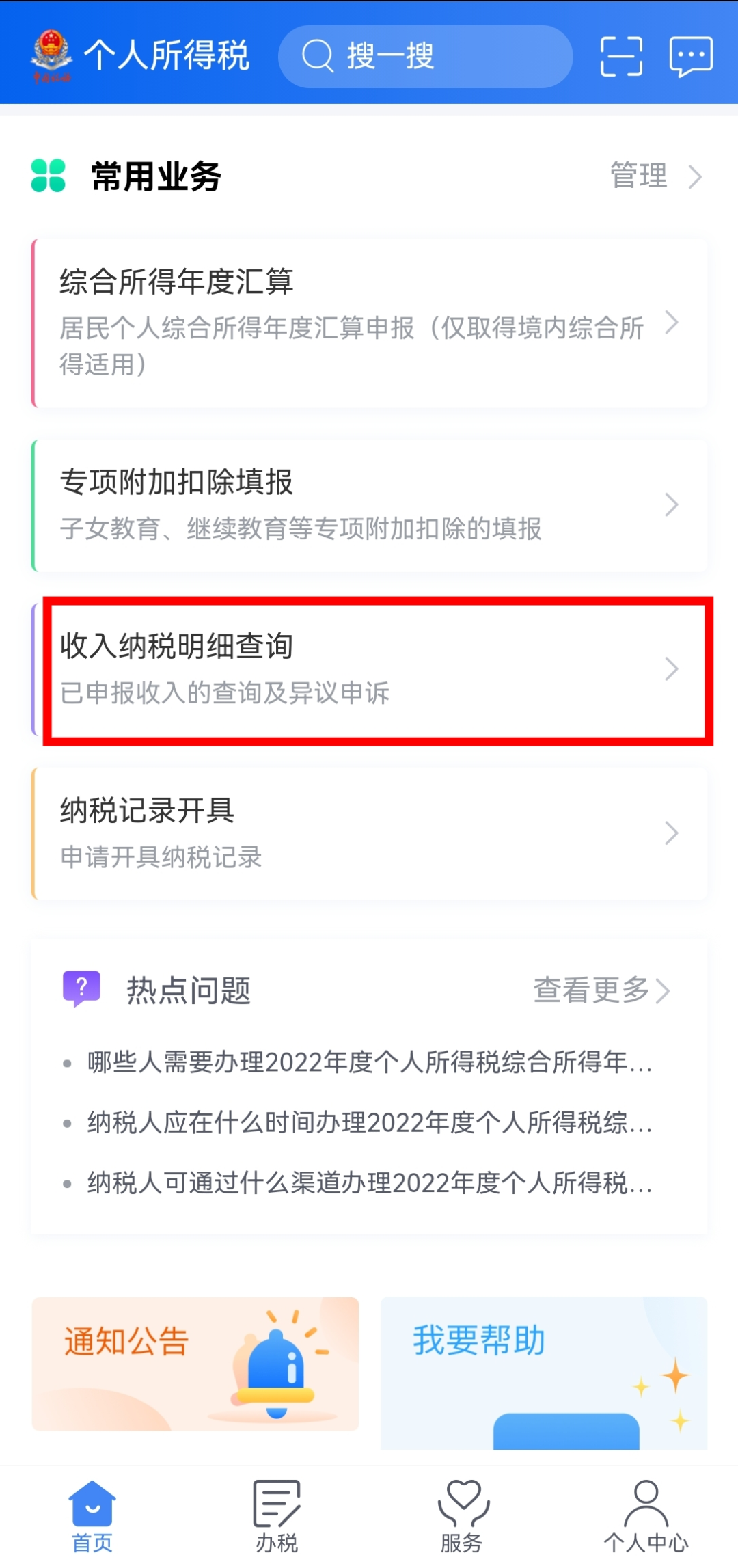Image resolution: width=738 pixels, height=1568 pixels.
Task: Open the messages chat icon
Action: [691, 56]
